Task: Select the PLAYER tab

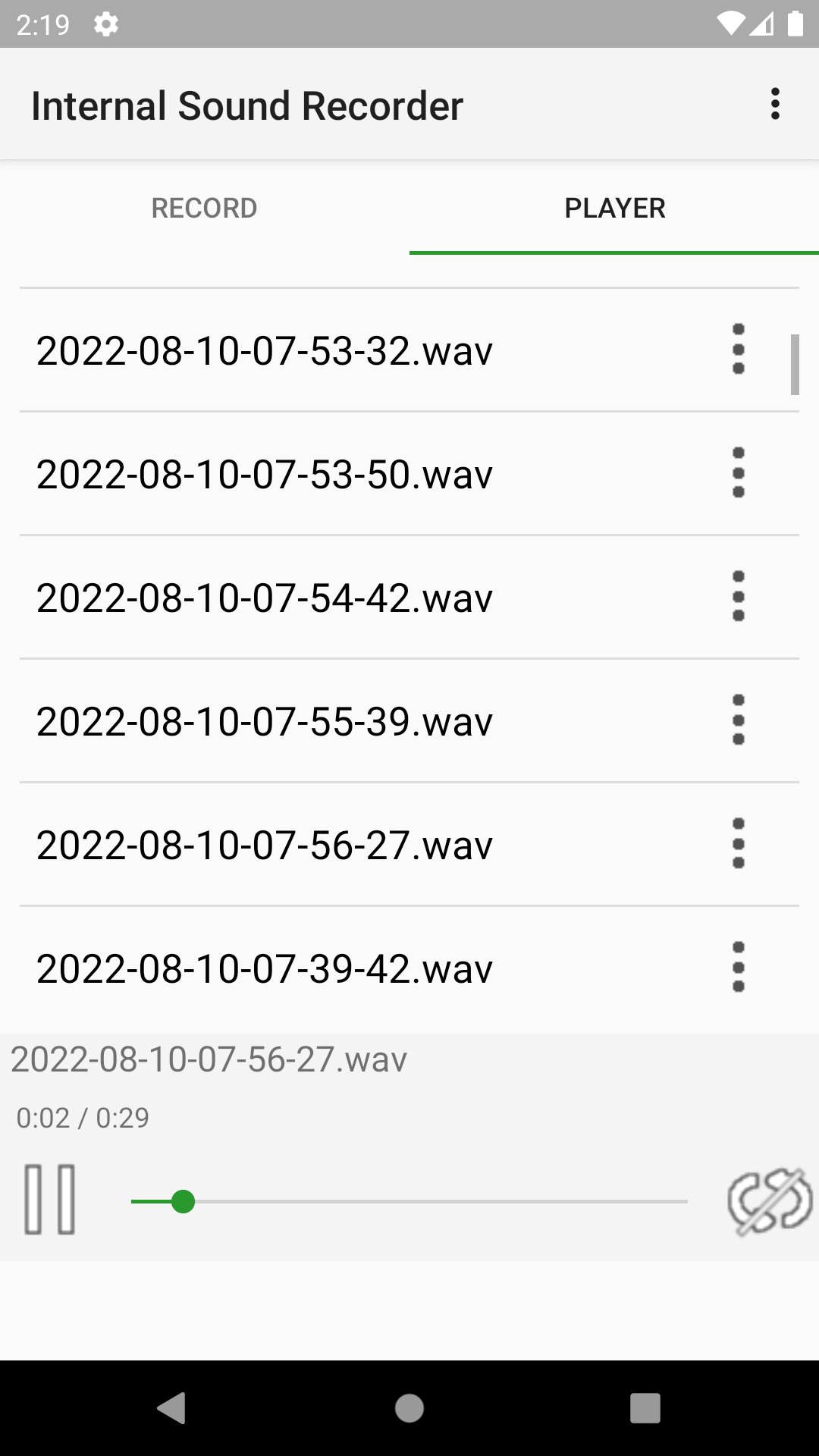Action: click(614, 208)
